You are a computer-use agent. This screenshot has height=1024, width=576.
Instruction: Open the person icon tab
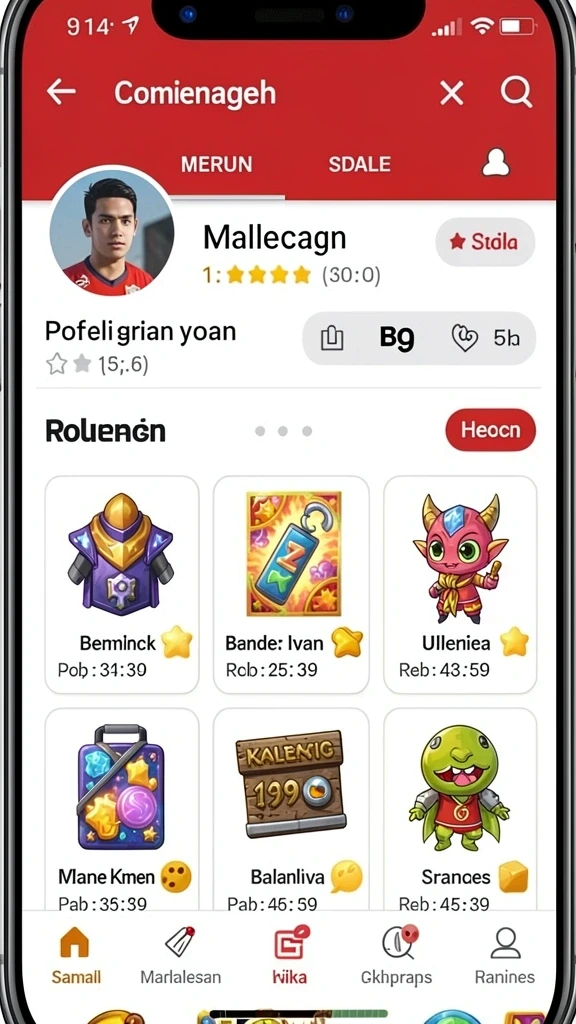click(496, 162)
